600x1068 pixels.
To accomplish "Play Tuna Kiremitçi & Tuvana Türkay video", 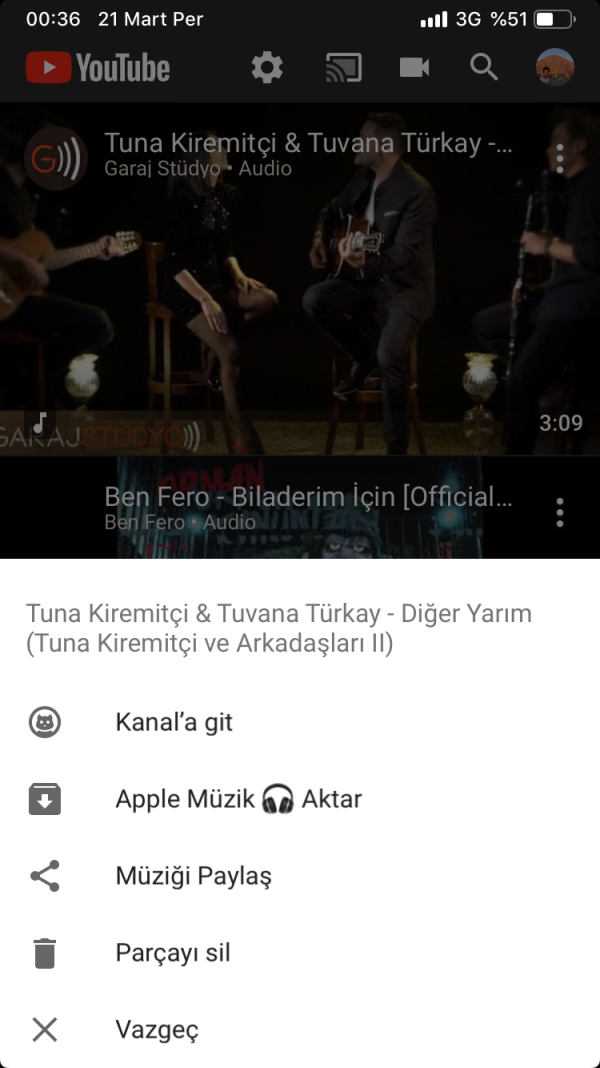I will [x=300, y=300].
